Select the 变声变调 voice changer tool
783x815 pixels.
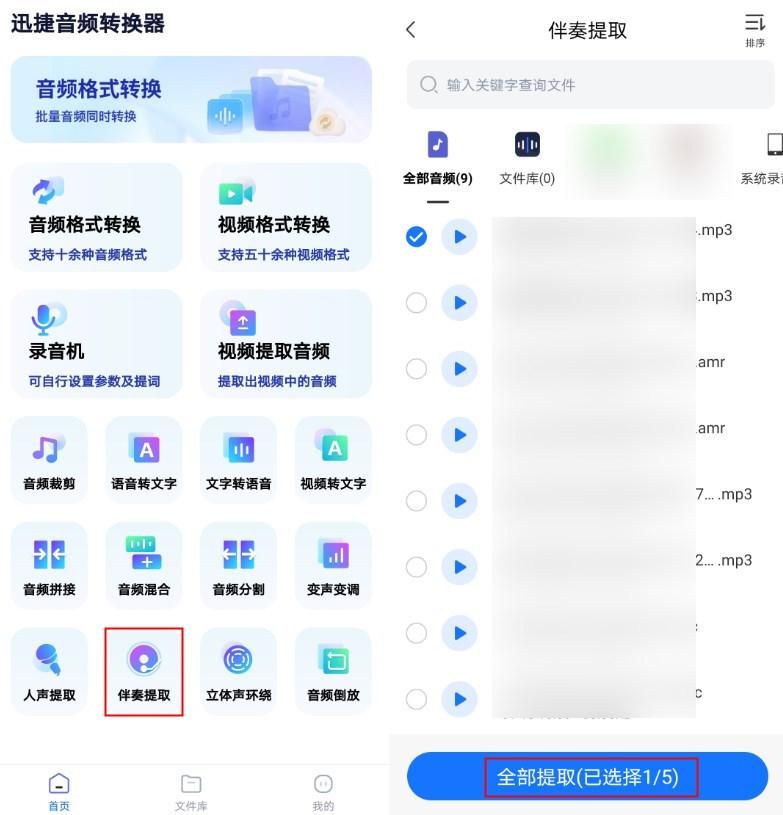pos(333,564)
